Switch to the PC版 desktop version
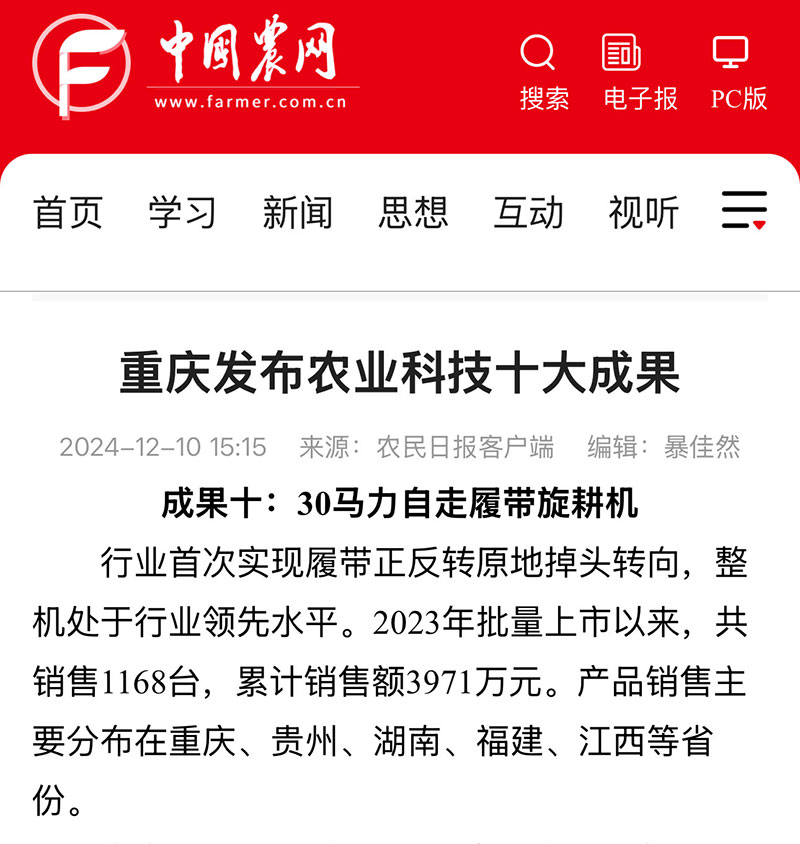 738,72
